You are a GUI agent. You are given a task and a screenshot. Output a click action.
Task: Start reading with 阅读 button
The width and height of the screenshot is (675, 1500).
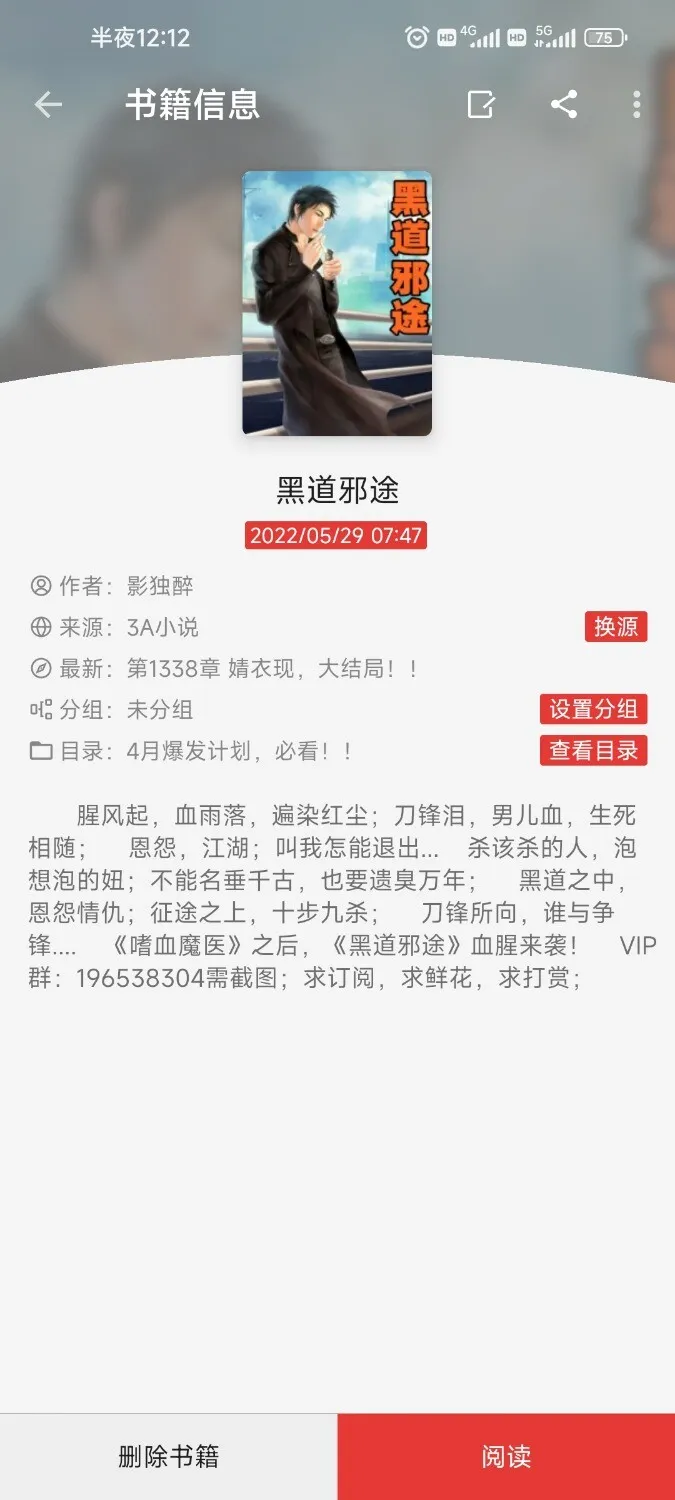click(x=506, y=1456)
